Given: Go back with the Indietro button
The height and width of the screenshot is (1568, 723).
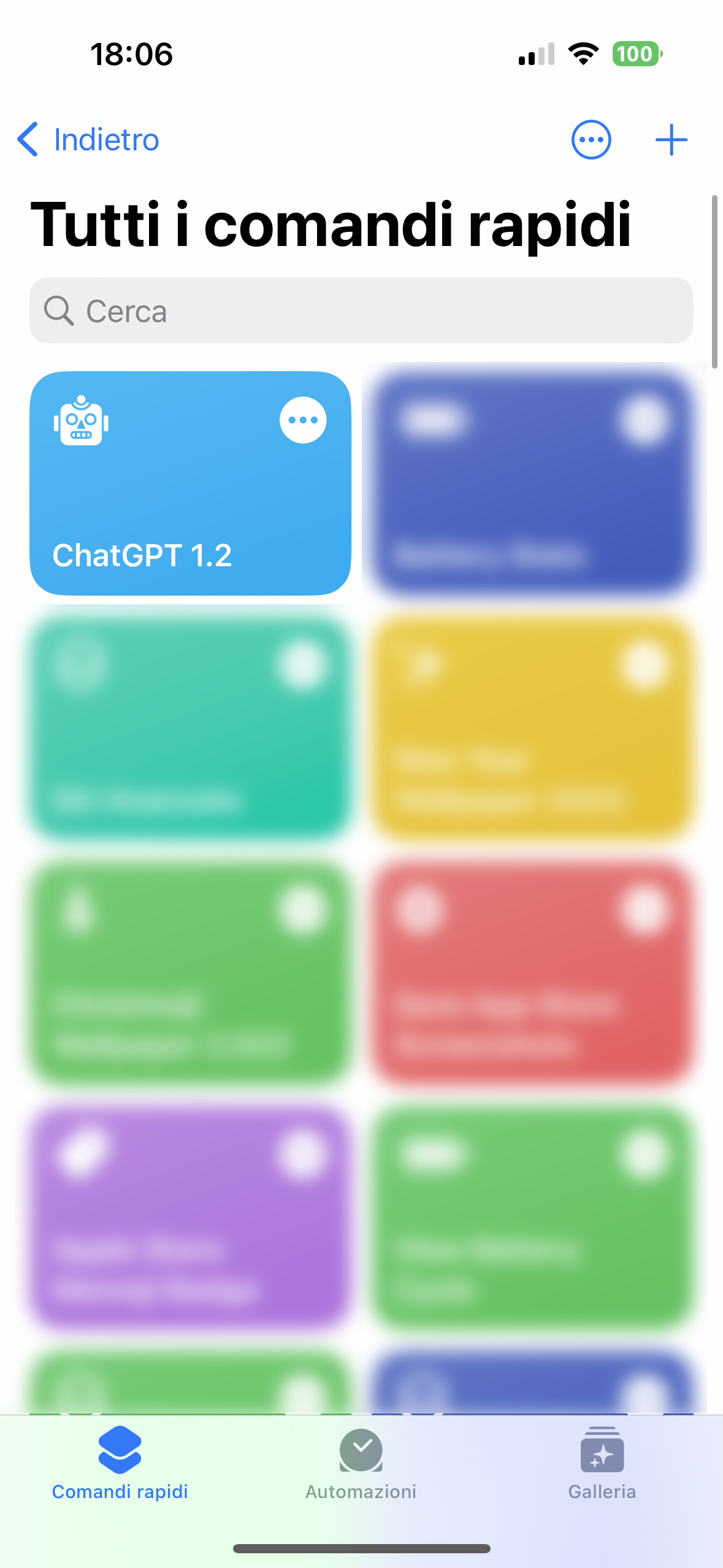Looking at the screenshot, I should 88,140.
